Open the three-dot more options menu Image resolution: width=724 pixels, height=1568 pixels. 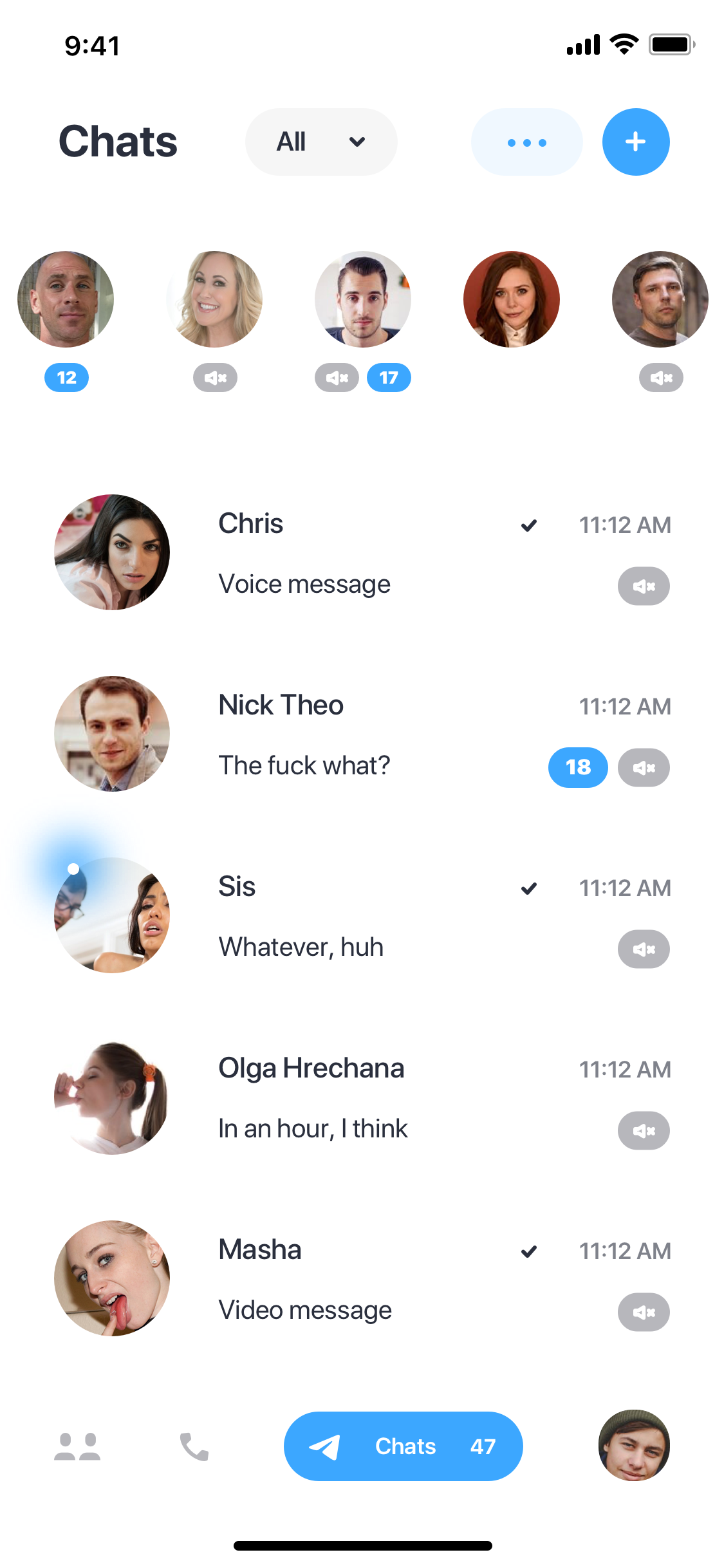526,142
